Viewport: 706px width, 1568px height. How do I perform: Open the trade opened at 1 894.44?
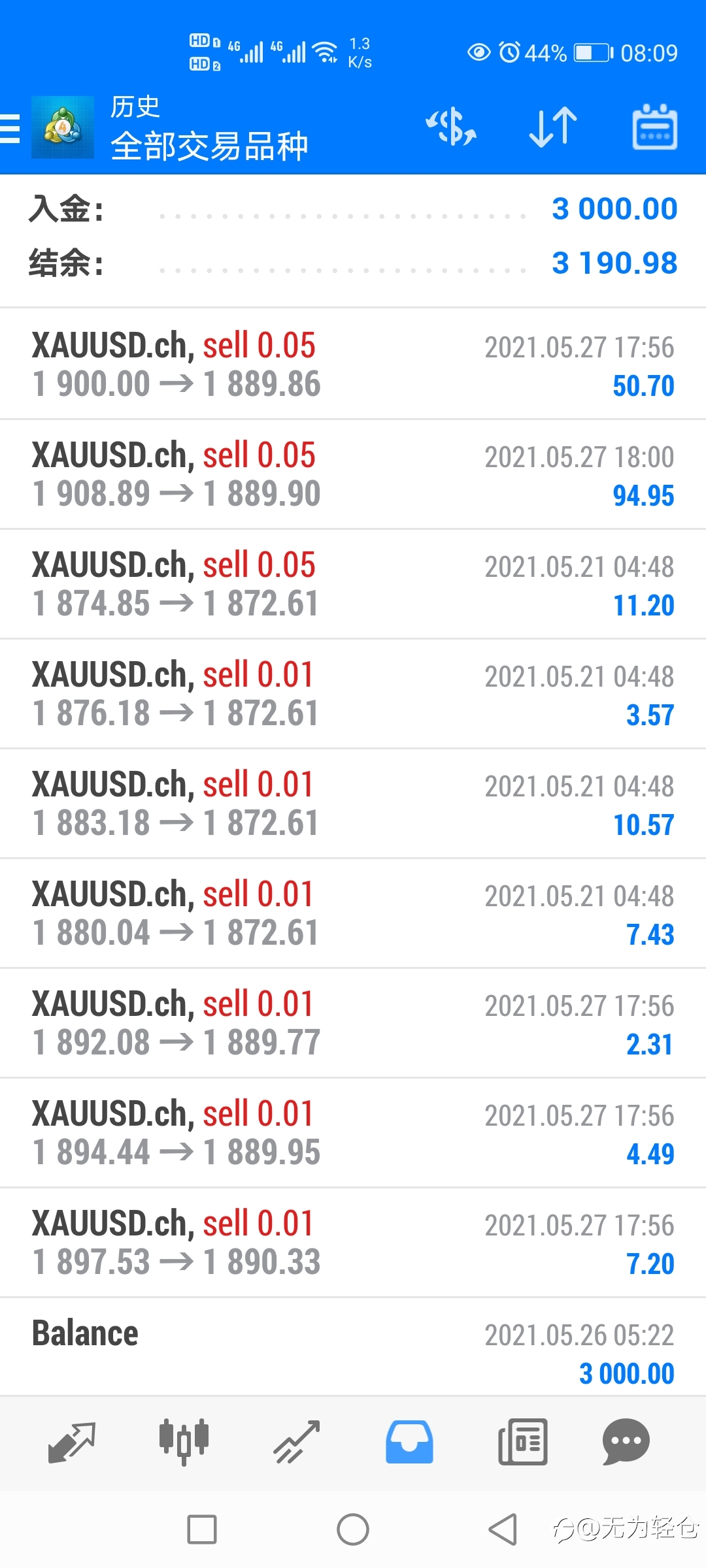(353, 1133)
